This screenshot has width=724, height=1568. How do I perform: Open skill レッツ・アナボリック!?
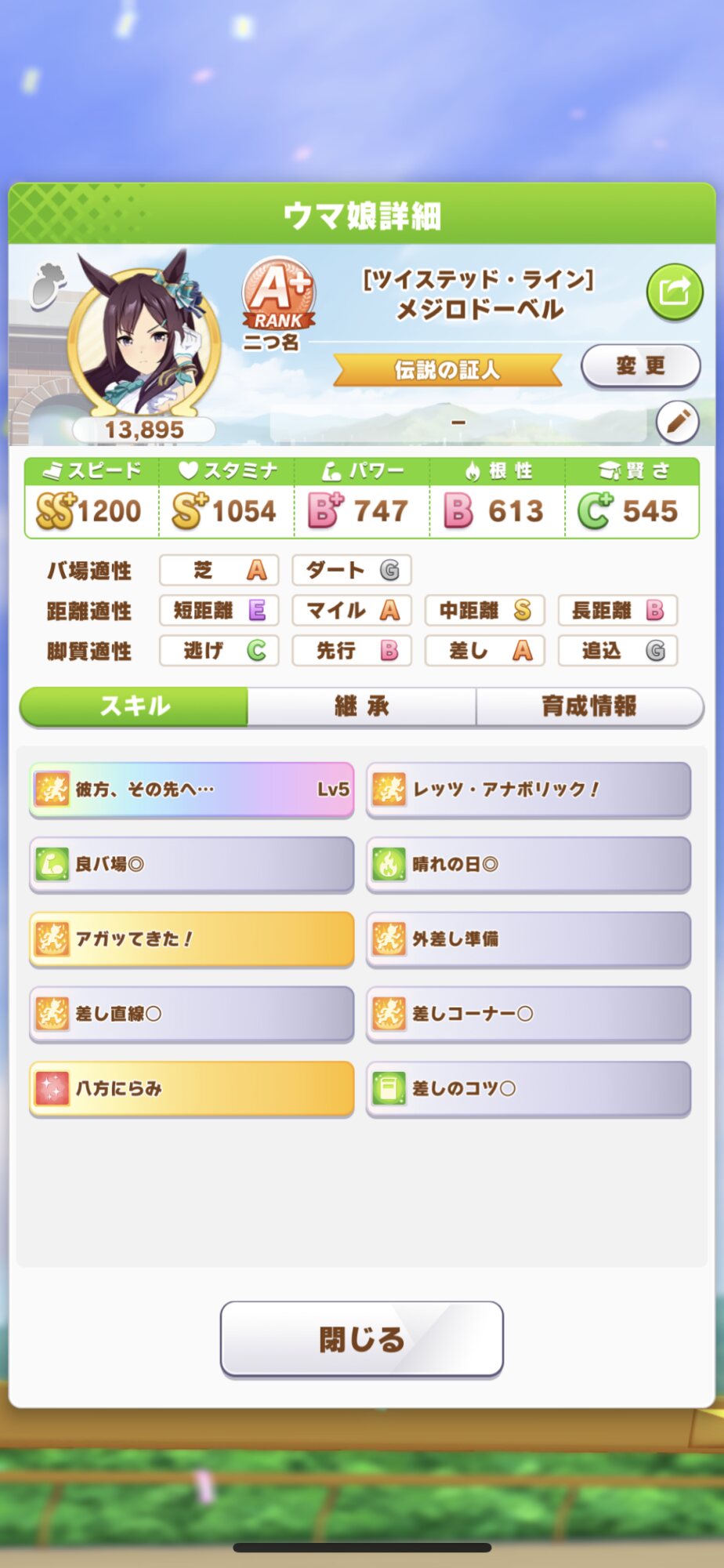click(x=528, y=789)
